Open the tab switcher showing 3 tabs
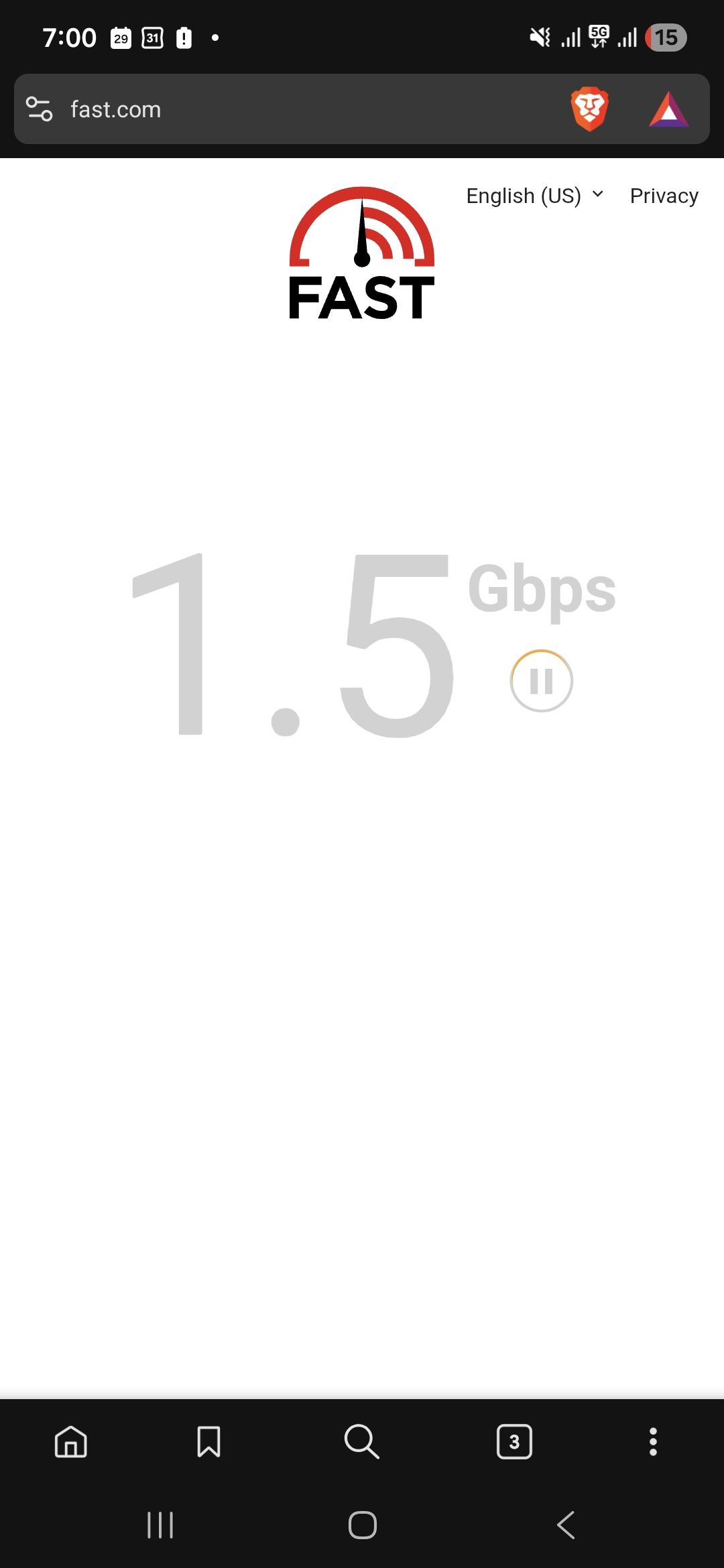This screenshot has height=1568, width=724. pyautogui.click(x=515, y=1441)
